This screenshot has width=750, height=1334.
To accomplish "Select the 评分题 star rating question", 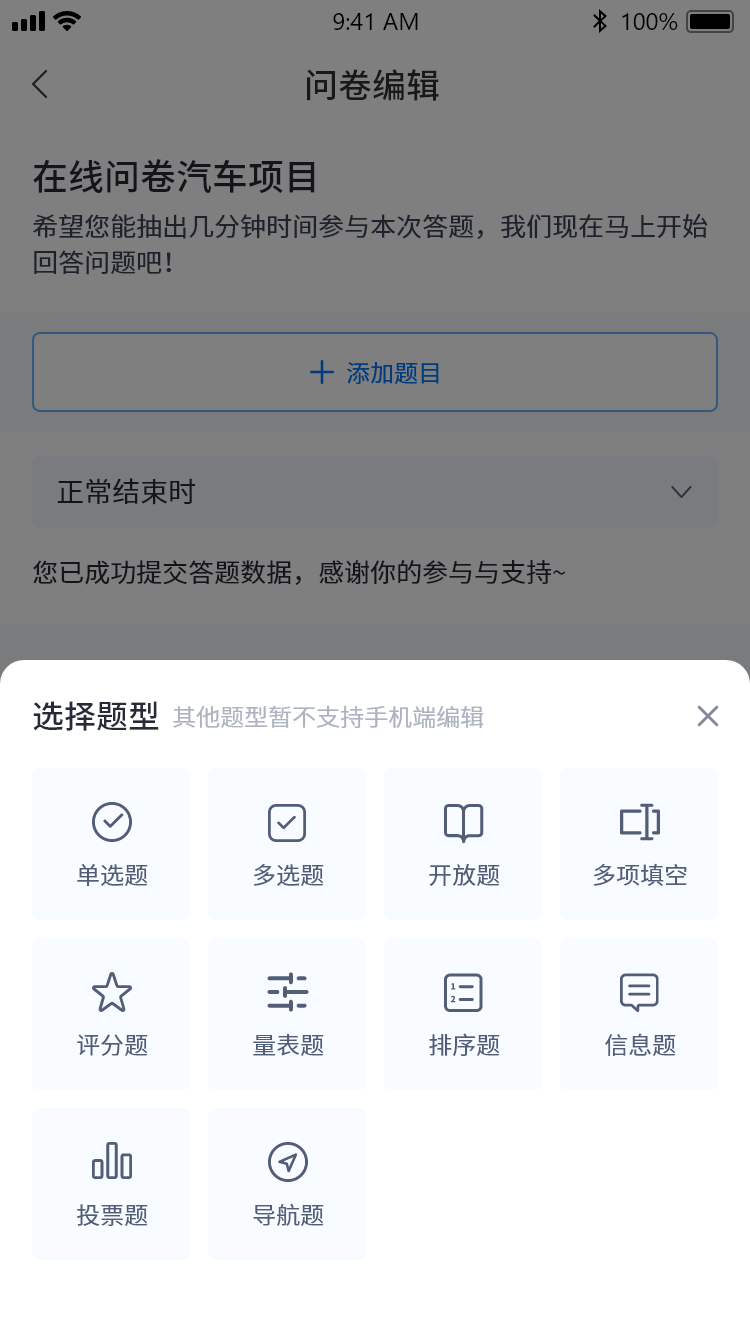I will (x=111, y=1013).
